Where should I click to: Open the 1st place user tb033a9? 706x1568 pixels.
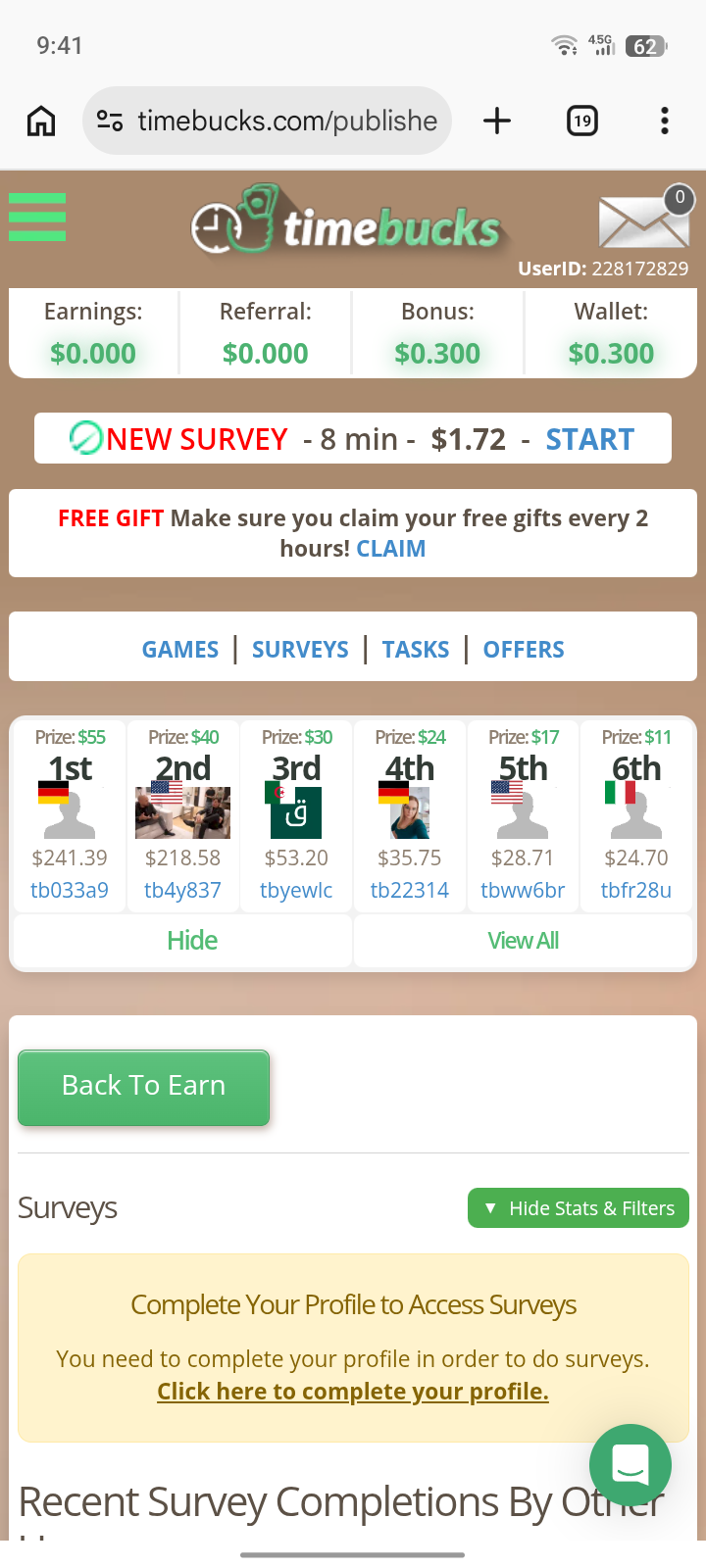[x=70, y=890]
